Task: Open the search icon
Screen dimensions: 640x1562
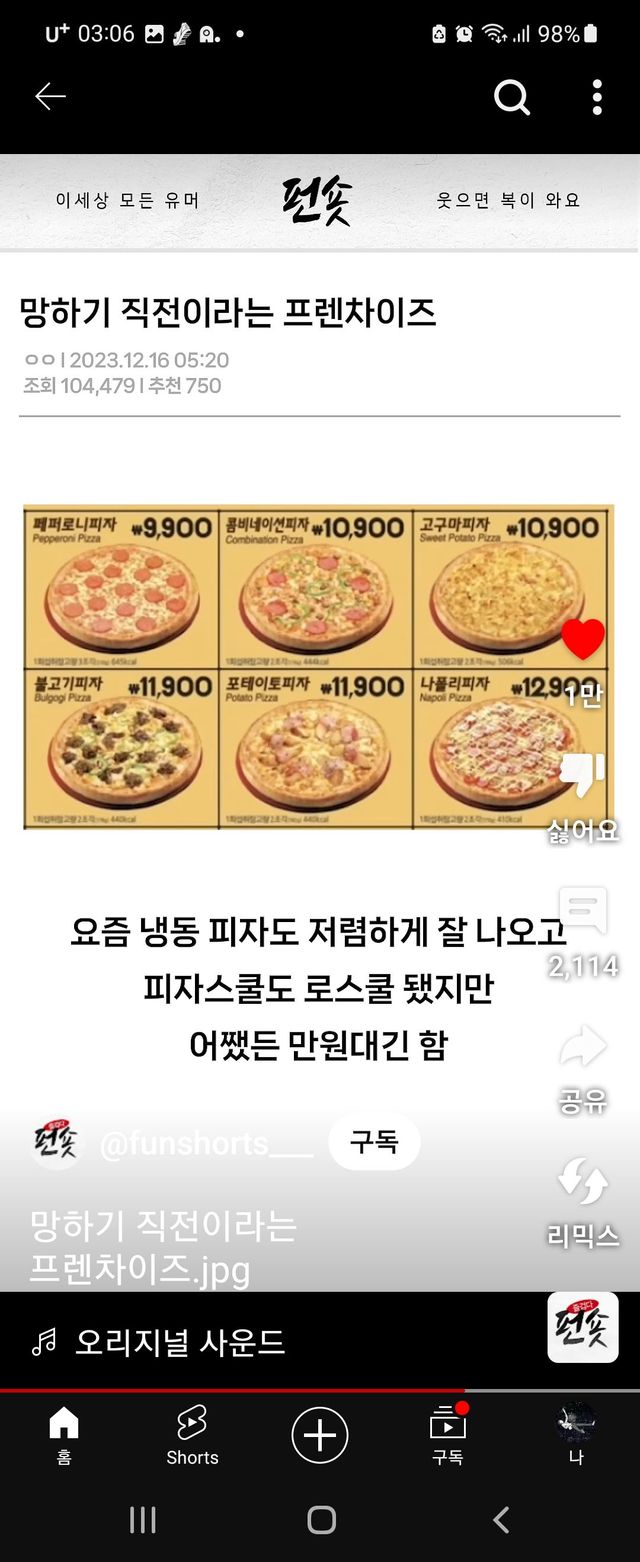Action: click(512, 97)
